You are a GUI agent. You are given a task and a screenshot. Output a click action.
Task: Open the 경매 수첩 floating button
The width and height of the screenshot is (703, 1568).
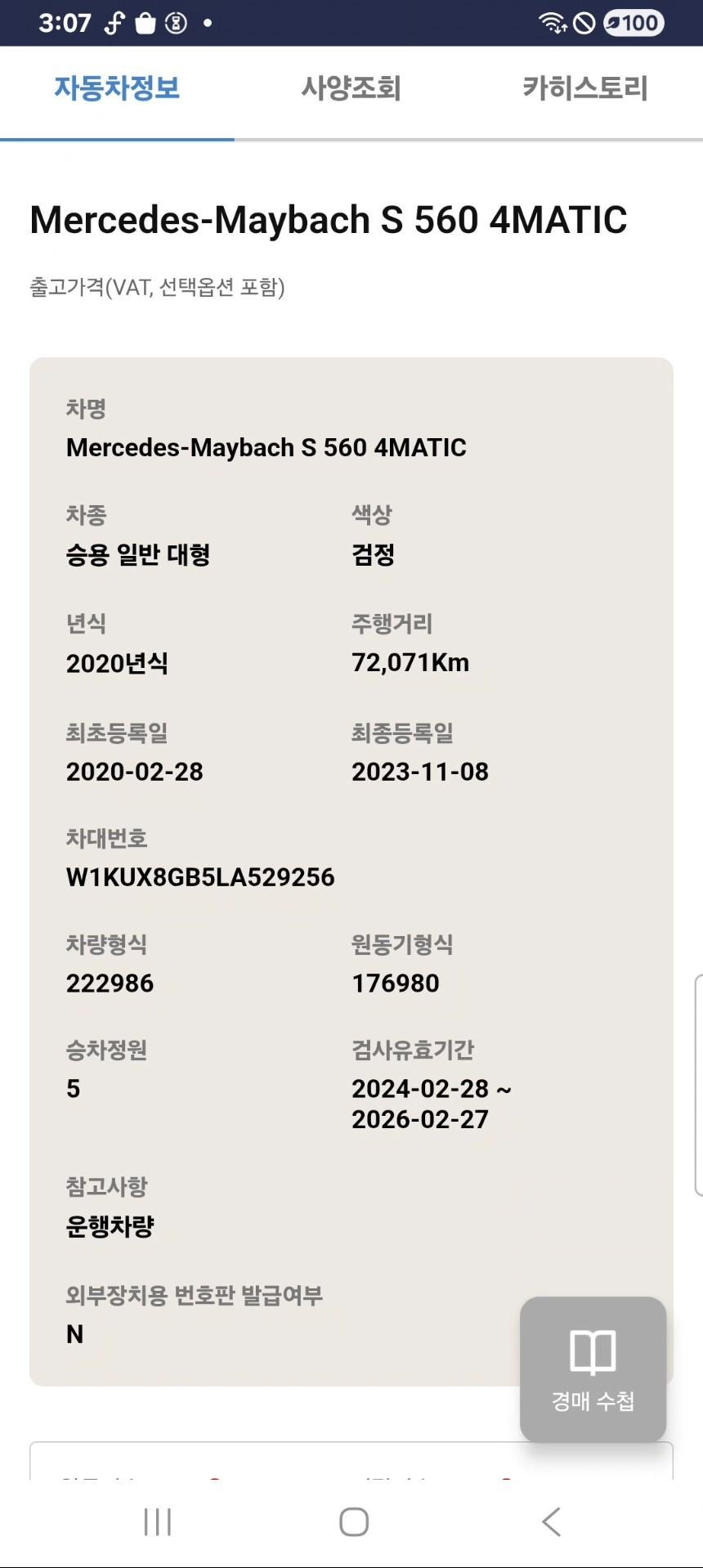pos(593,1369)
